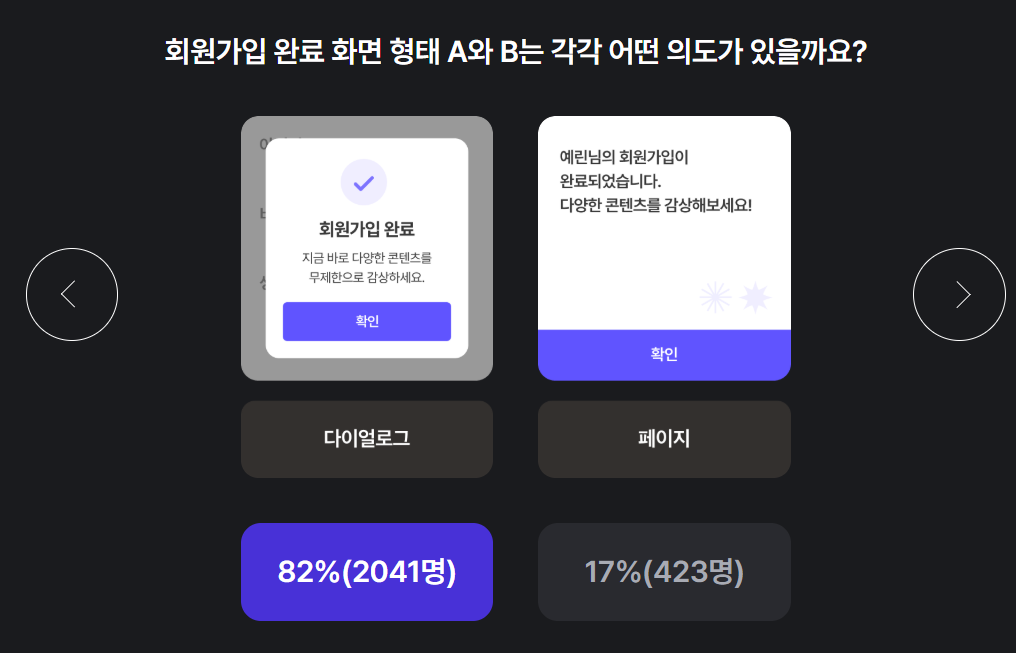Go to the previous question arrow

click(x=72, y=294)
